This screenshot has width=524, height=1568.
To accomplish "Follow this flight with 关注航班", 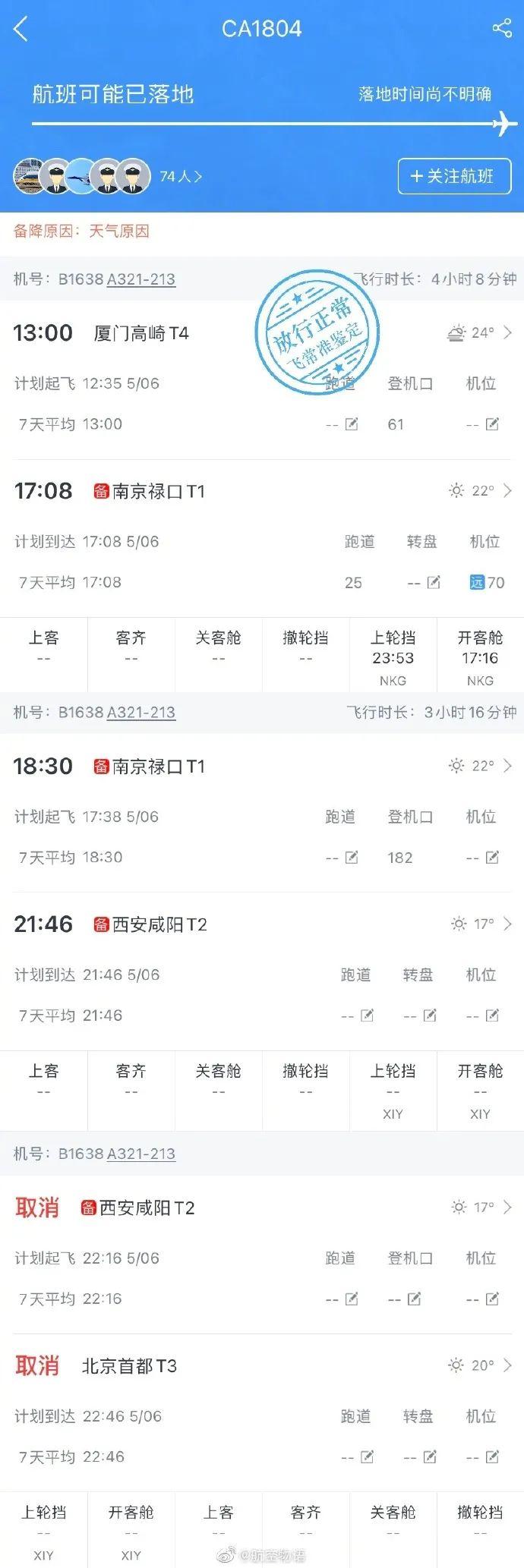I will pos(454,176).
